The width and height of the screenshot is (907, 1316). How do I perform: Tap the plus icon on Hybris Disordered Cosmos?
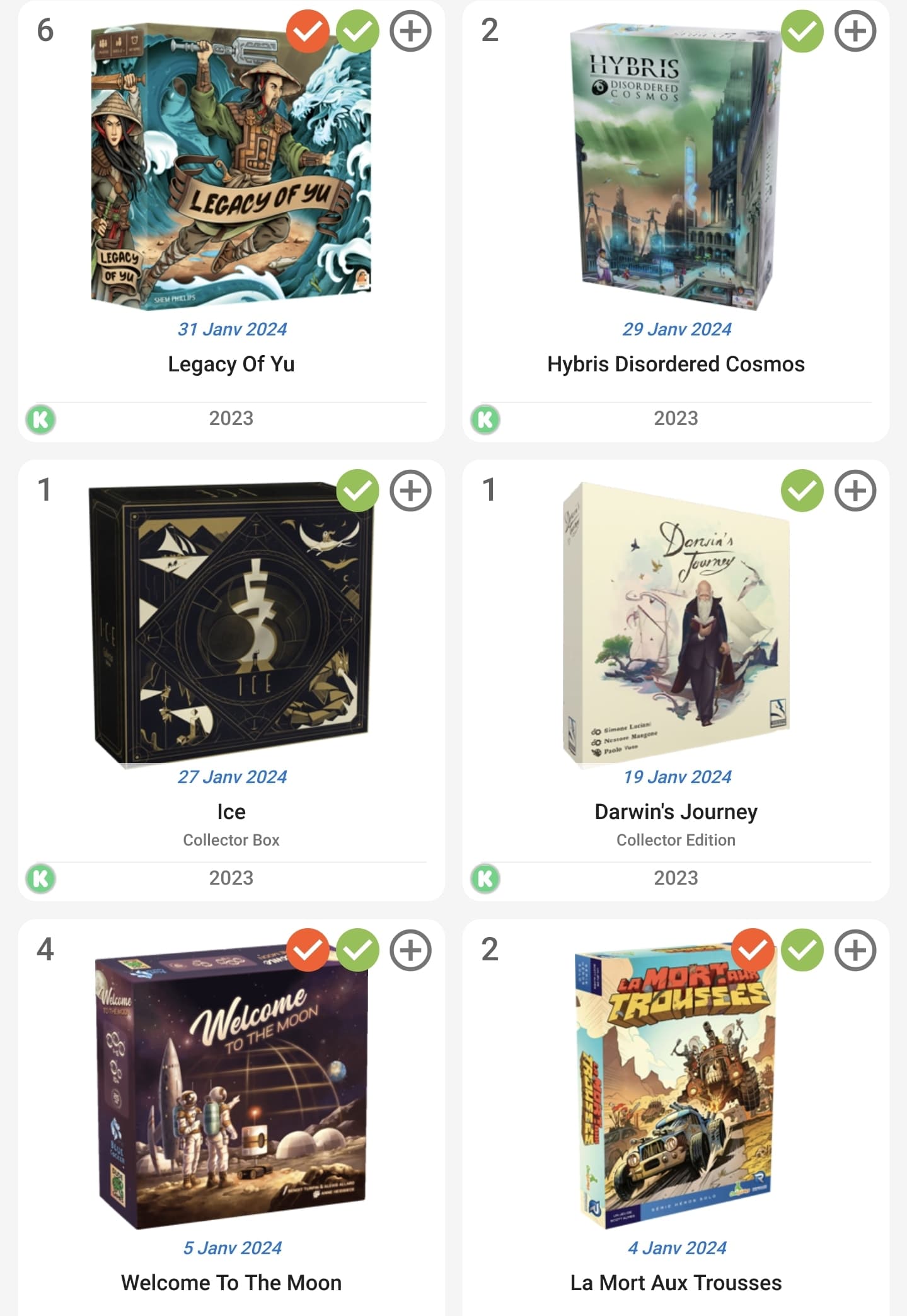[x=855, y=31]
